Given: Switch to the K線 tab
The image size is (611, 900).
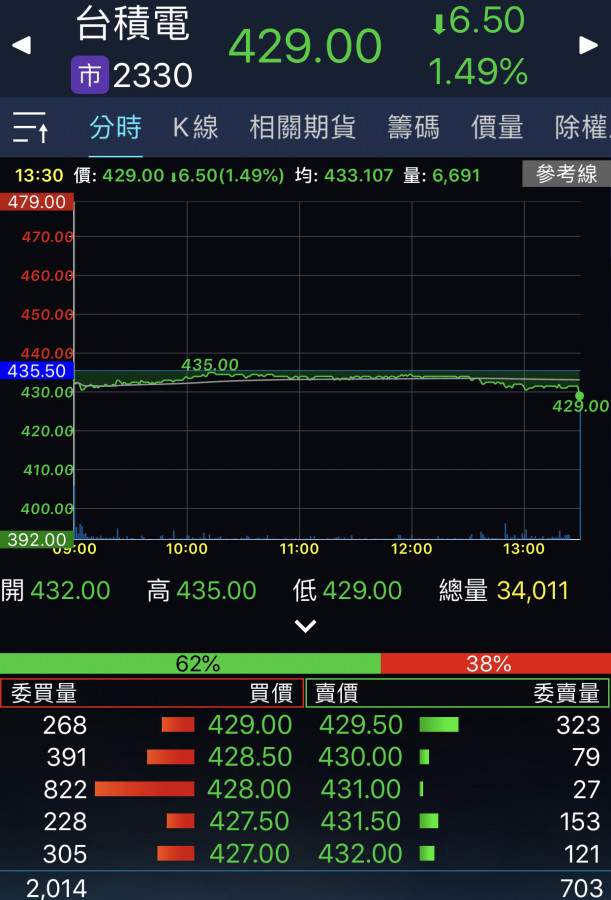Looking at the screenshot, I should tap(195, 128).
